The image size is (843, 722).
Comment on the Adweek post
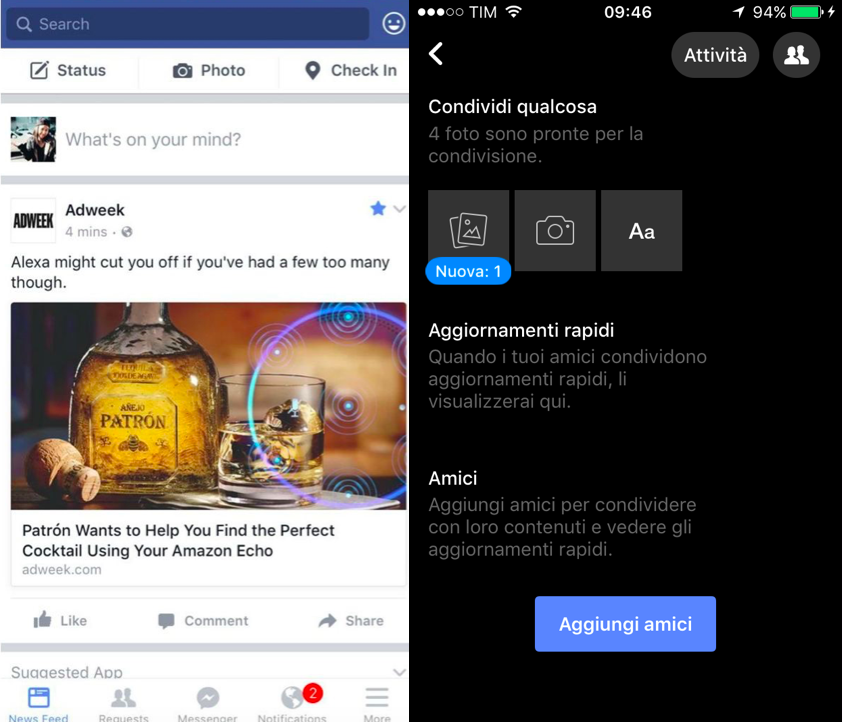point(203,621)
